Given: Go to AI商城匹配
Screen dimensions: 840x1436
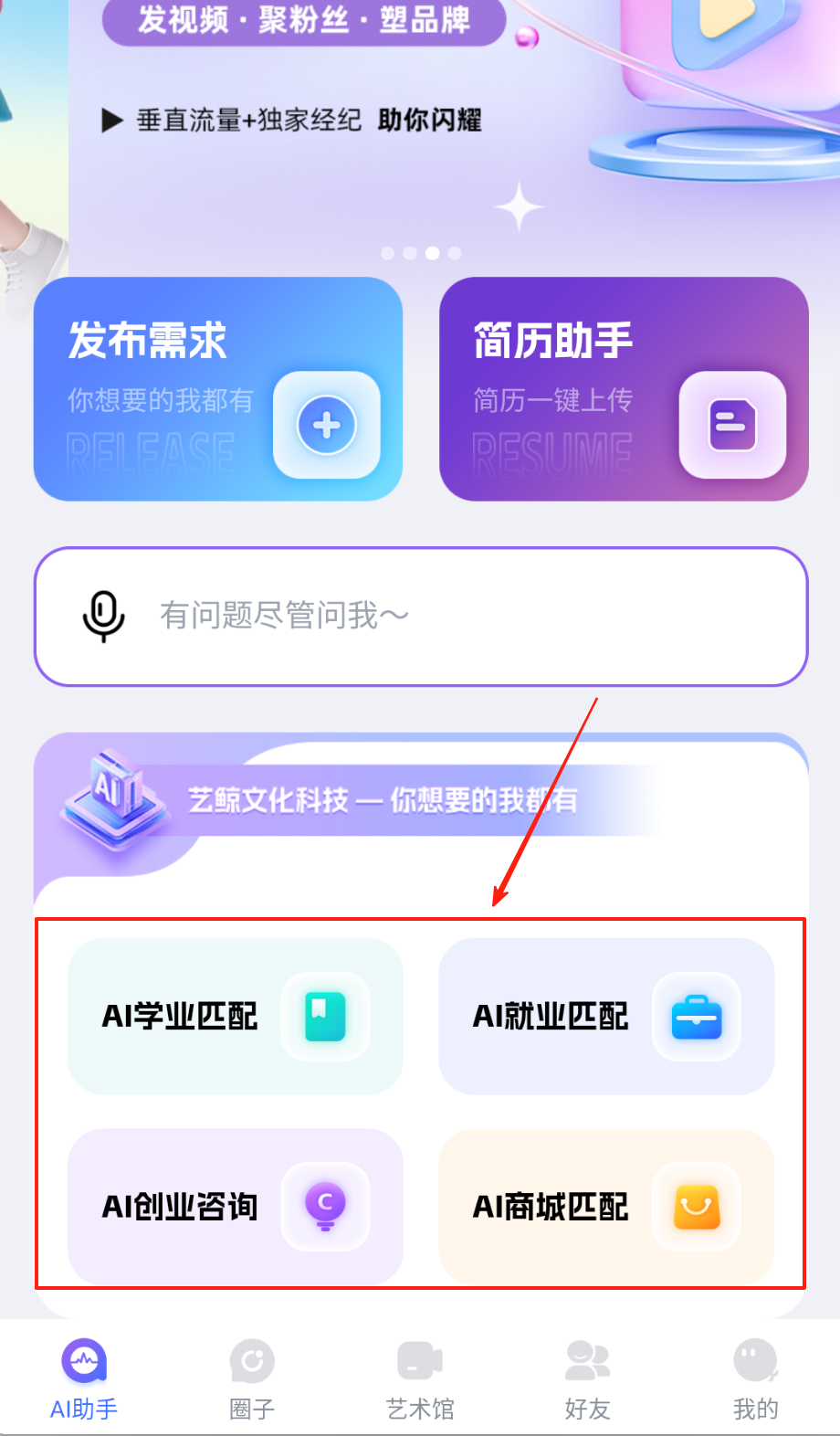Looking at the screenshot, I should tap(606, 1206).
